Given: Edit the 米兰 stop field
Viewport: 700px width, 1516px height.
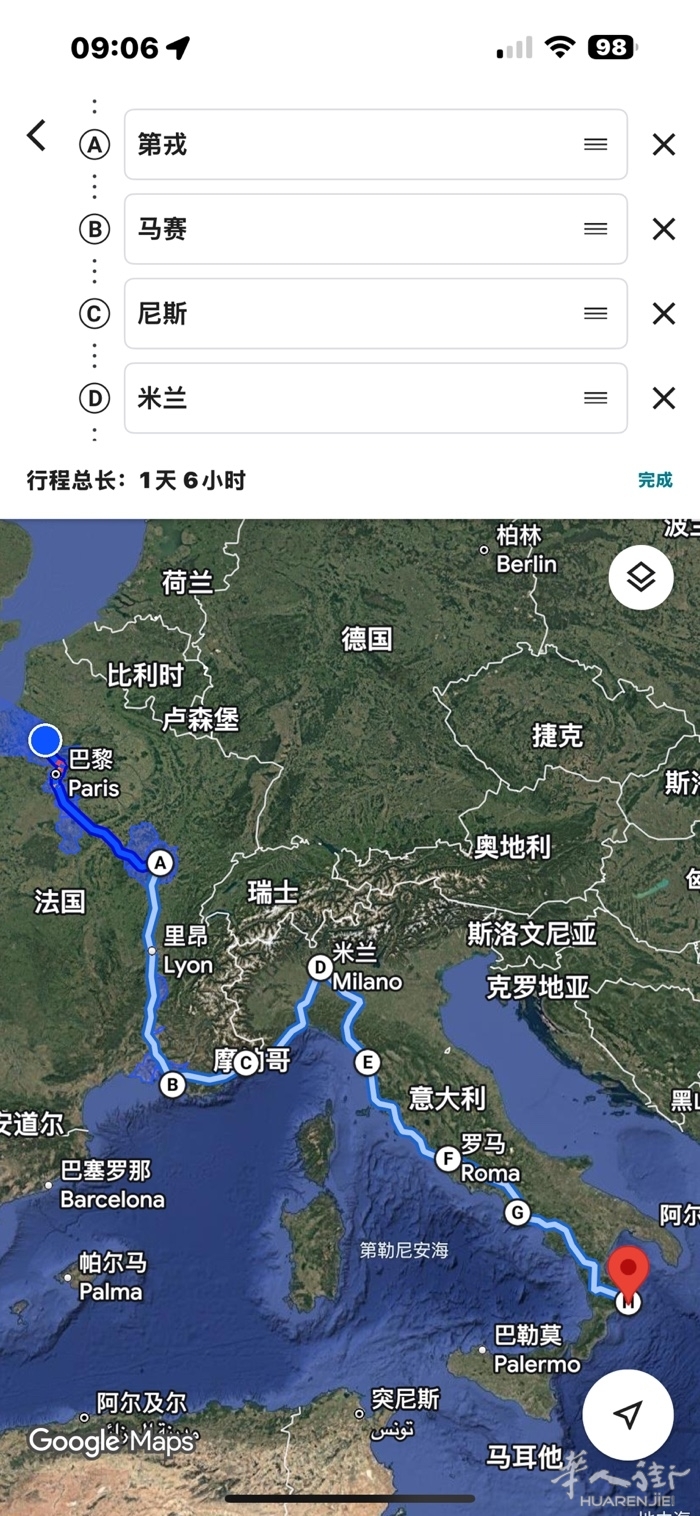Looking at the screenshot, I should tap(350, 398).
